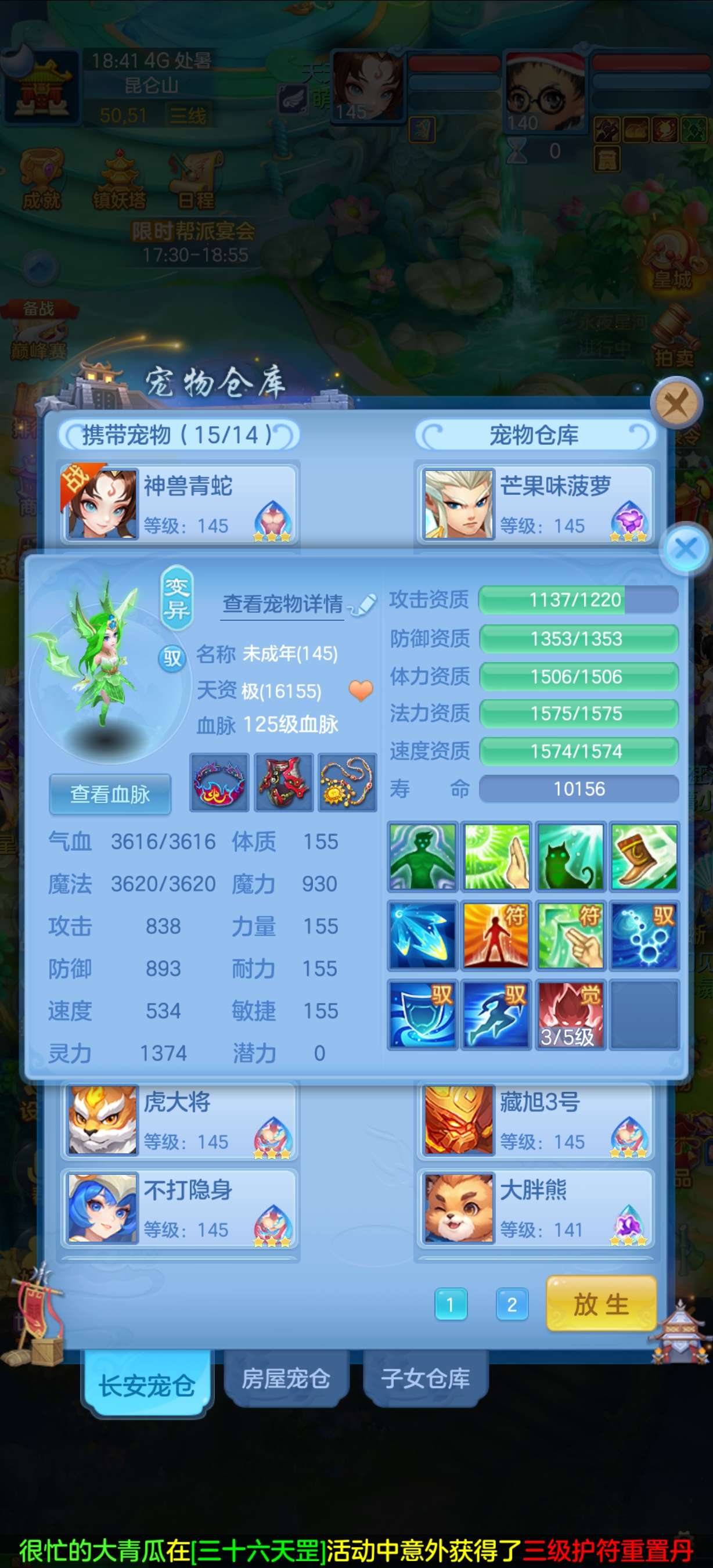The height and width of the screenshot is (1568, 713).
Task: Select pet 神兽青蛇
Action: coord(178,504)
